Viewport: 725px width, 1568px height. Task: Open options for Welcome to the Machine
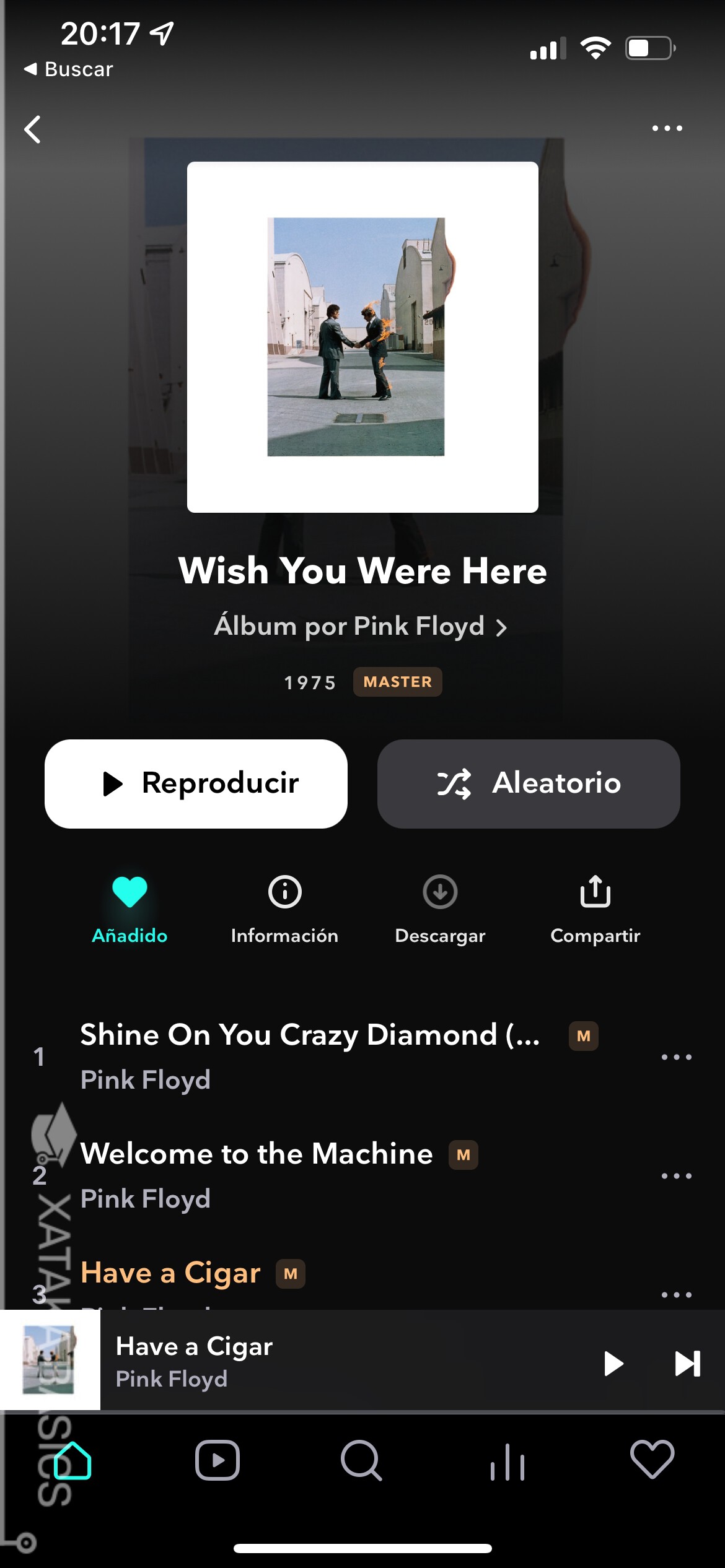click(676, 1175)
